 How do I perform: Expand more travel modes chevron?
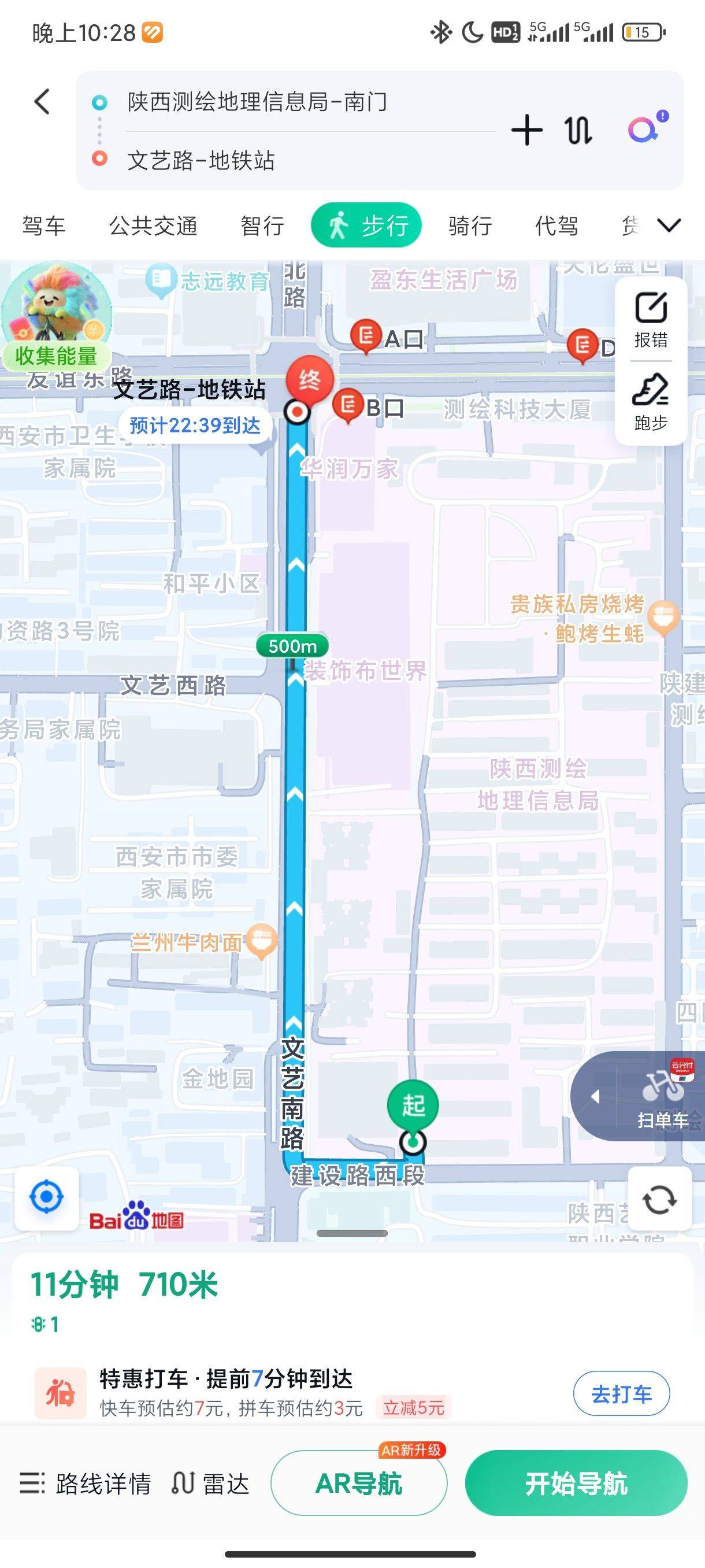tap(669, 226)
